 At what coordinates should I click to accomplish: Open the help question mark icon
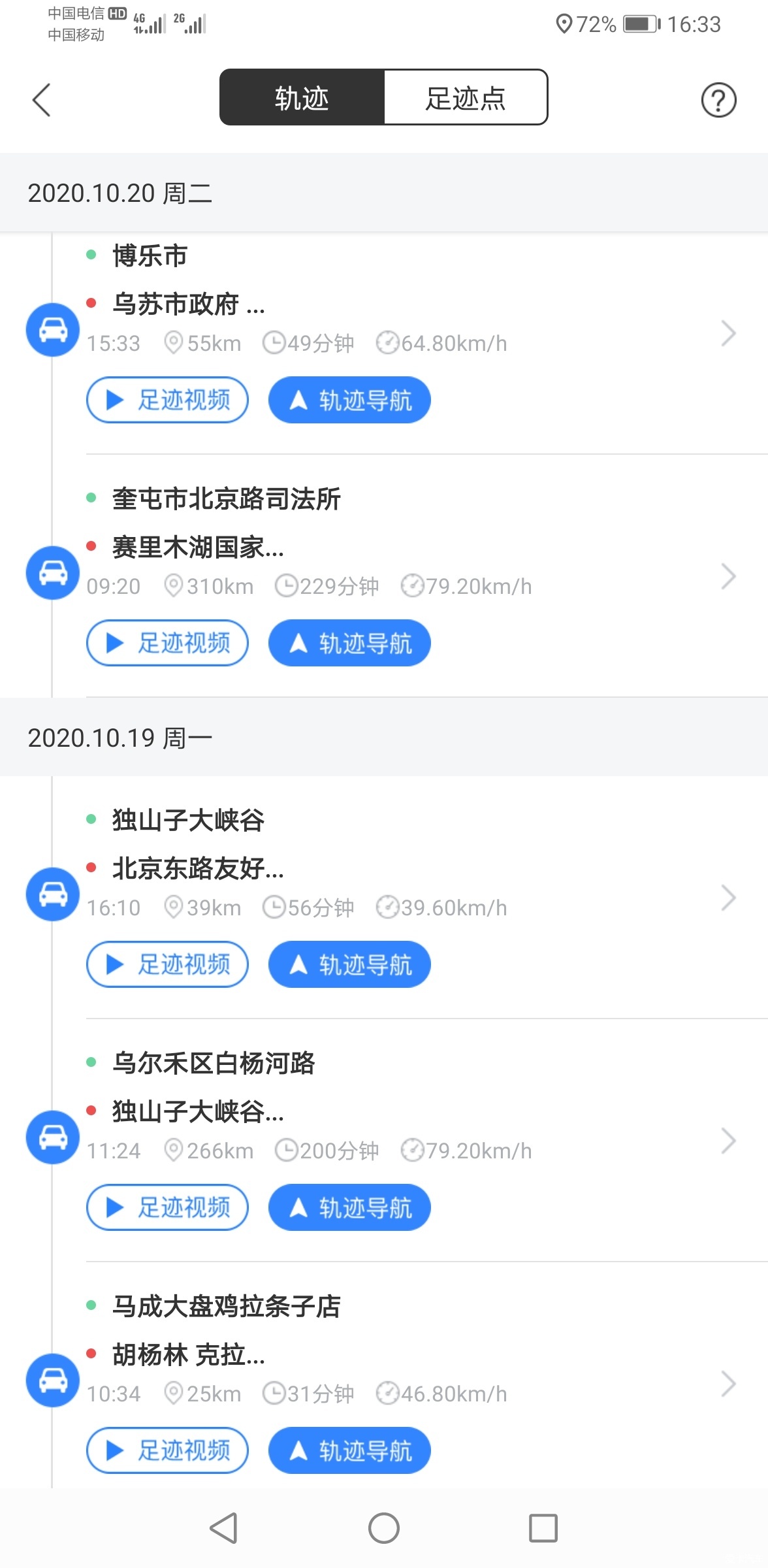point(718,100)
